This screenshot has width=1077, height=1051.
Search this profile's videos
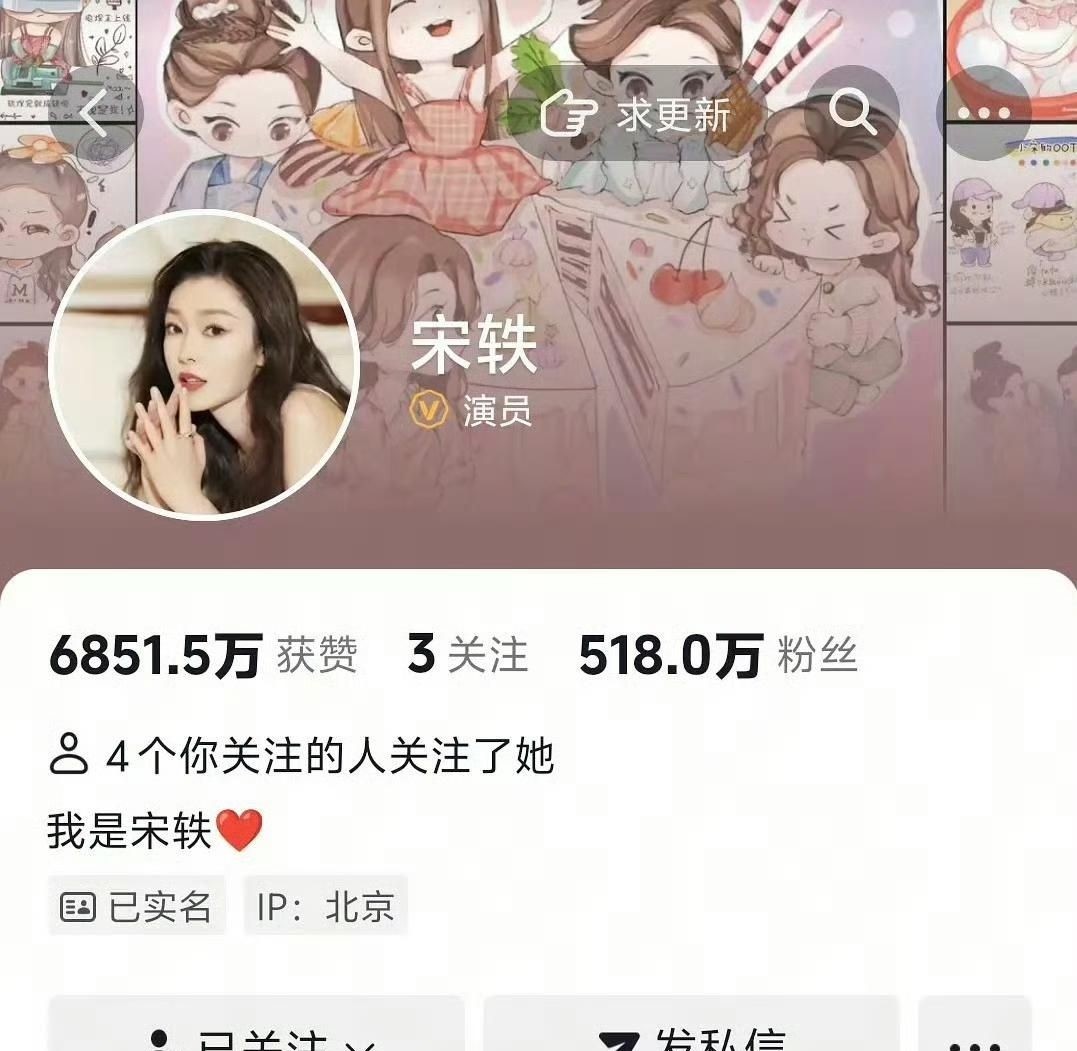pyautogui.click(x=852, y=114)
